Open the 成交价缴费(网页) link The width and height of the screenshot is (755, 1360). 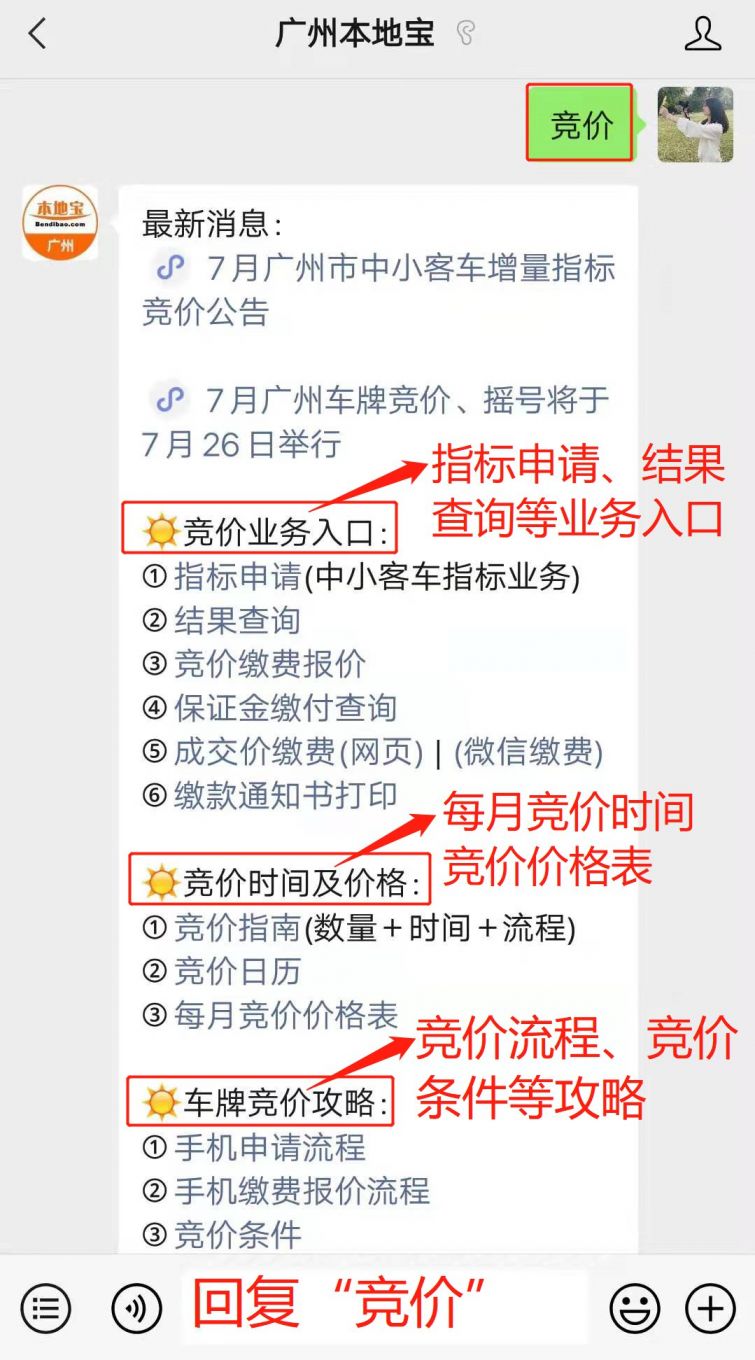(x=298, y=753)
